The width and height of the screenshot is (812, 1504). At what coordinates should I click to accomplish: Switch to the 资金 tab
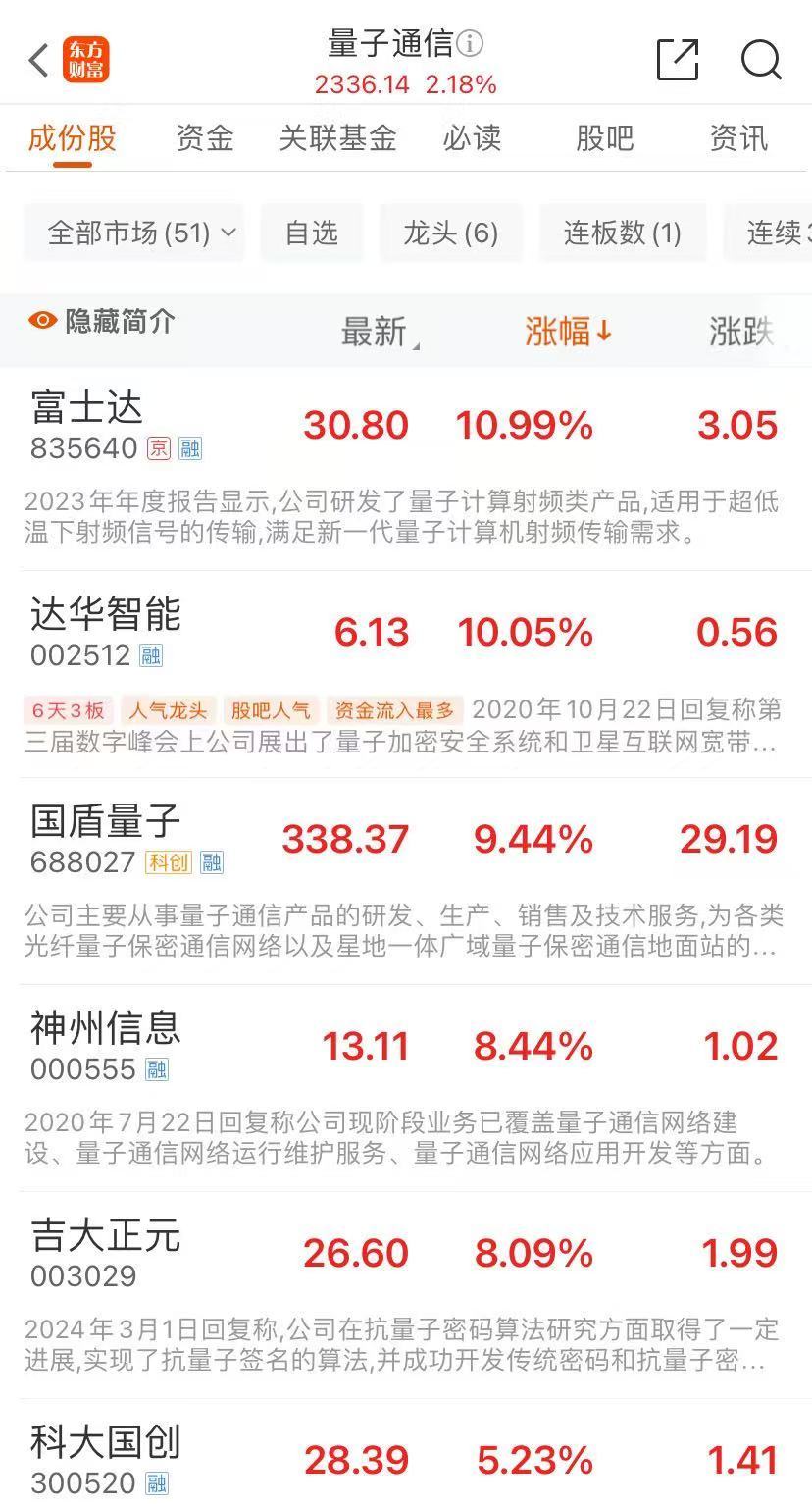(x=204, y=139)
